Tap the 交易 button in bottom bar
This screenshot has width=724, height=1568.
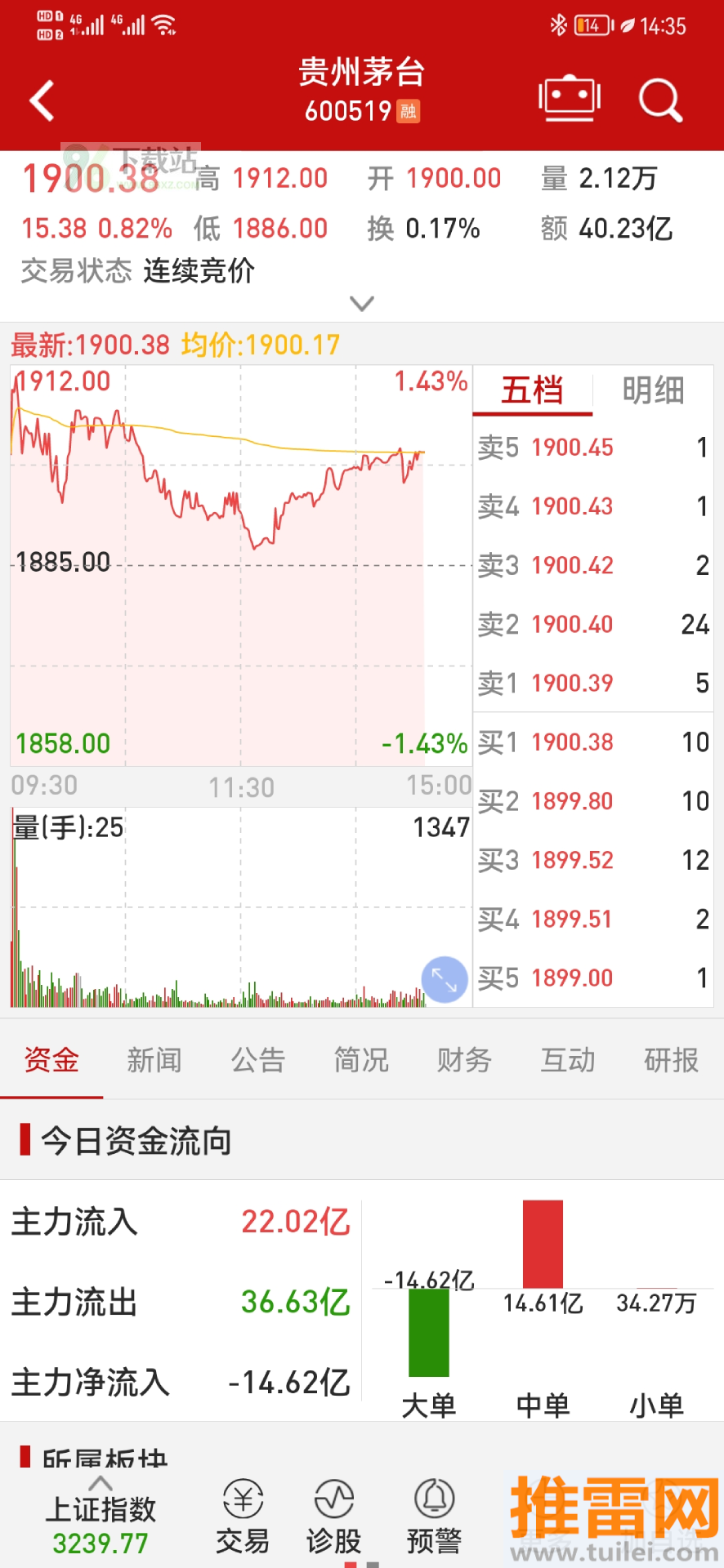[243, 1517]
